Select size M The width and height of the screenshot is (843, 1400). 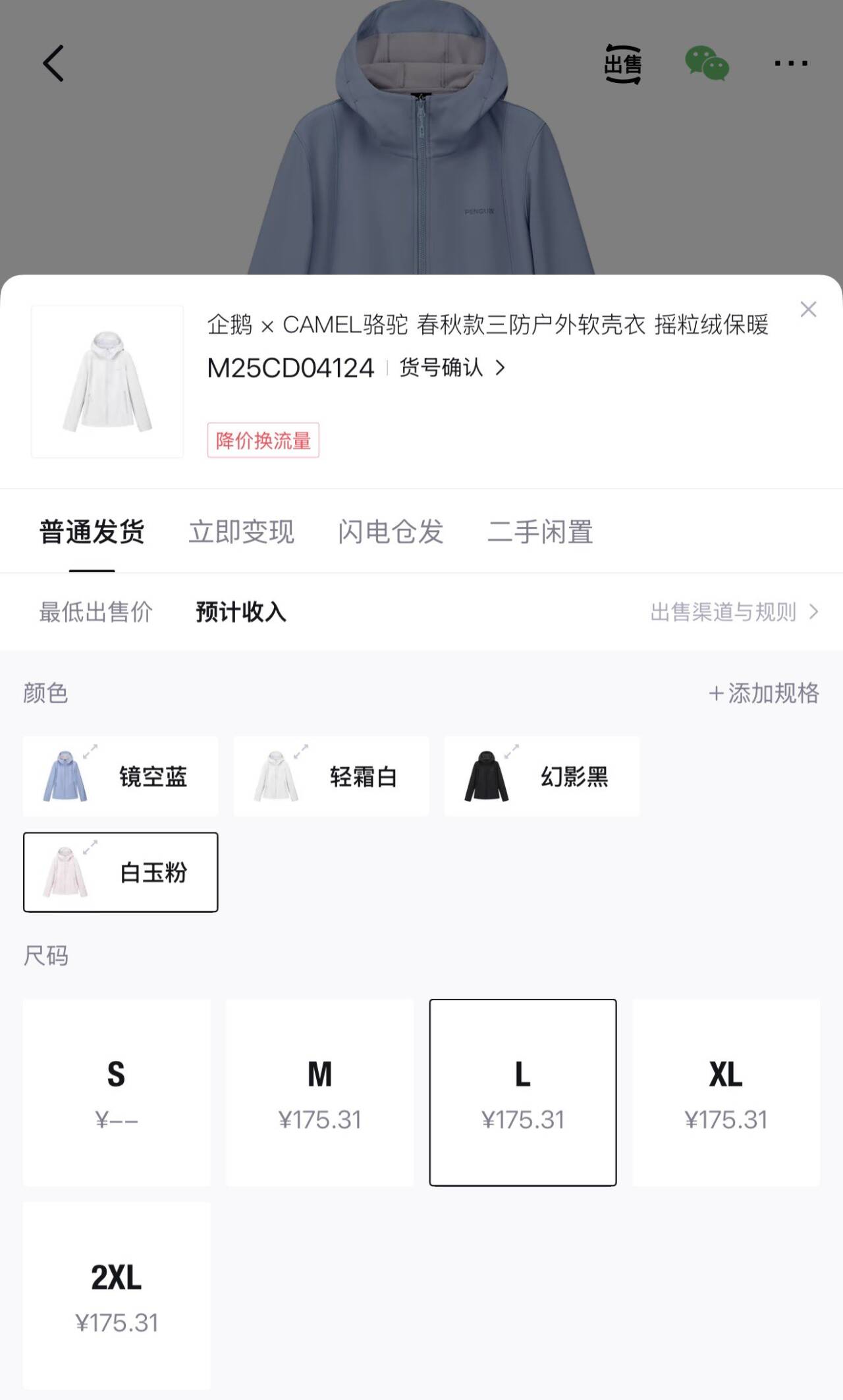(x=320, y=1092)
